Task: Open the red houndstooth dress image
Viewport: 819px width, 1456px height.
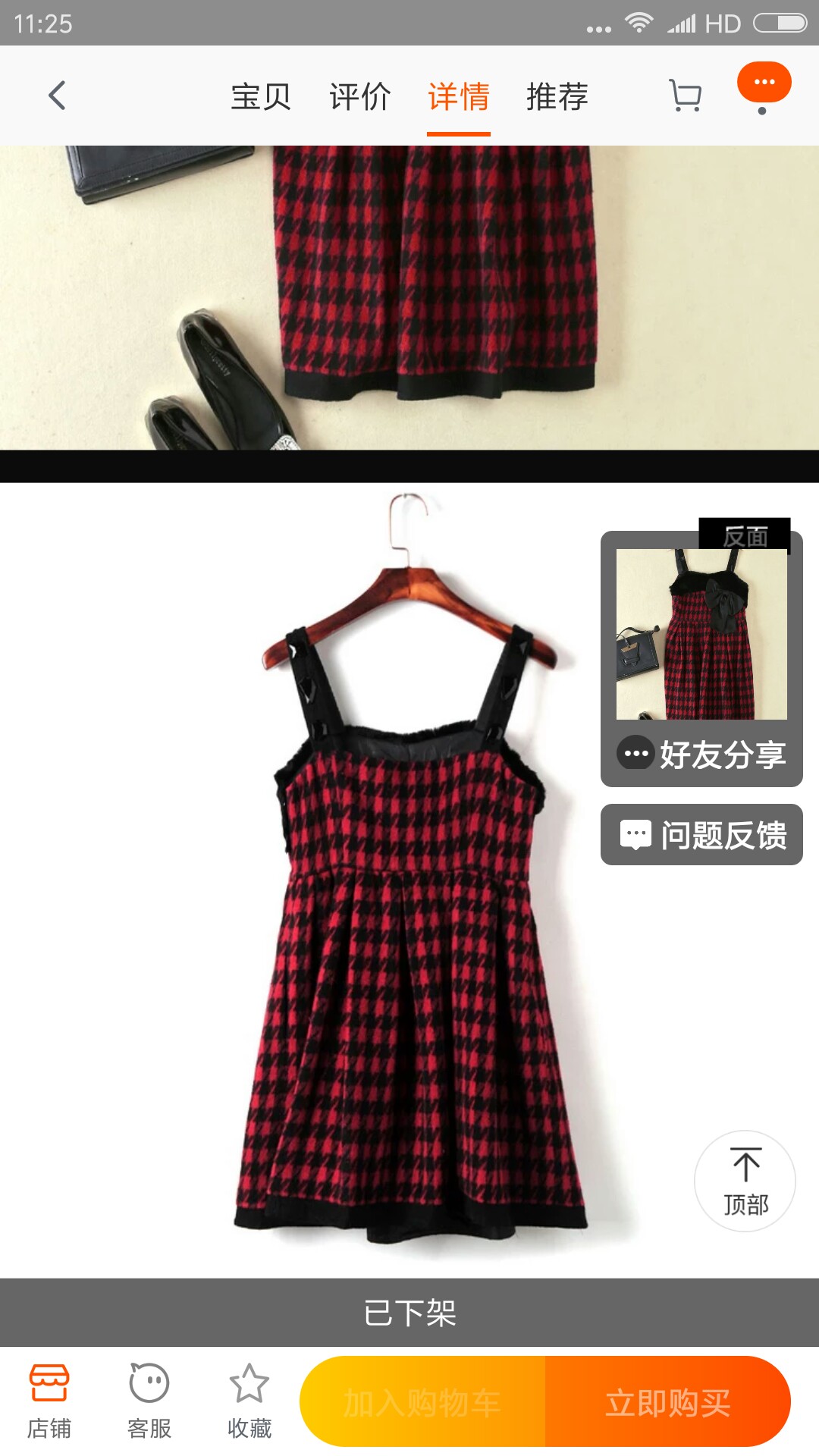Action: point(409,880)
